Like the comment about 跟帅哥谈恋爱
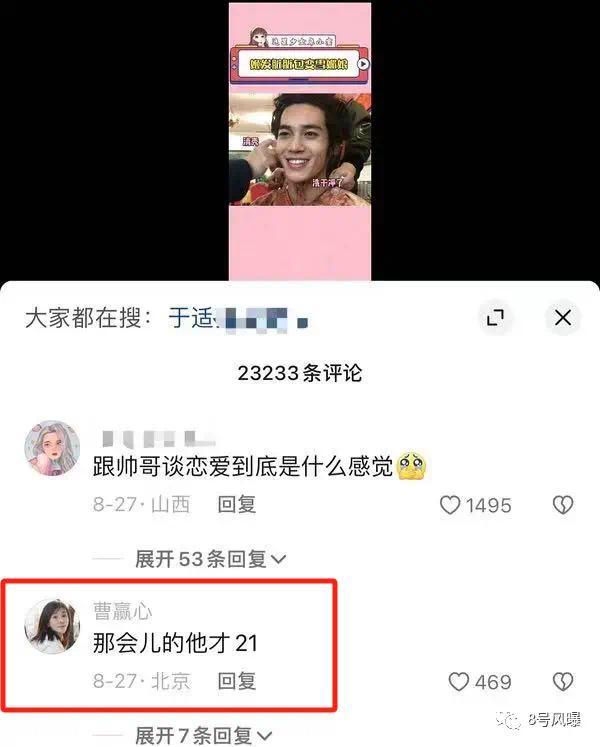The image size is (600, 747). 451,505
